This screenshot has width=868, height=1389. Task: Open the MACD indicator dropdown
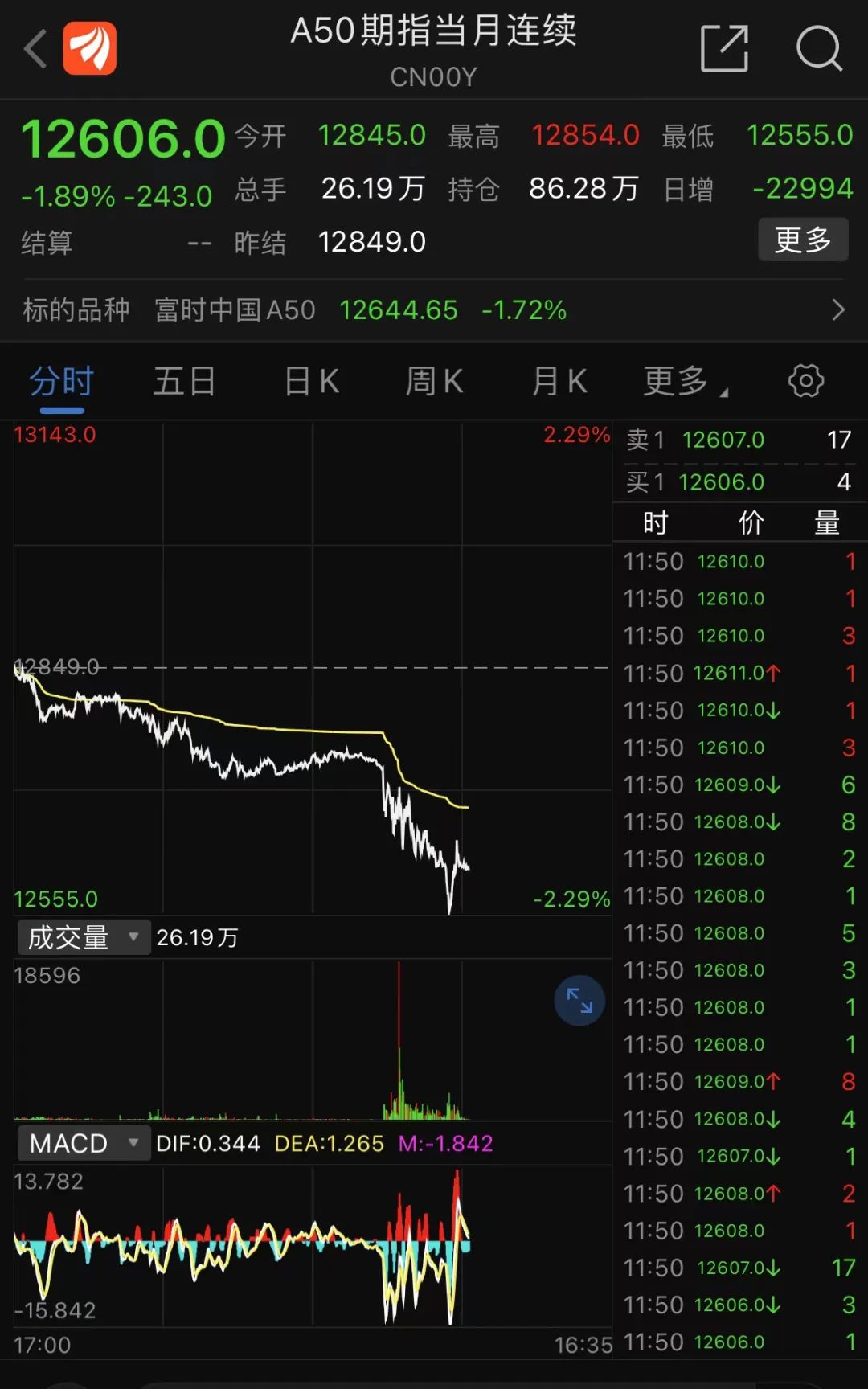click(84, 1143)
